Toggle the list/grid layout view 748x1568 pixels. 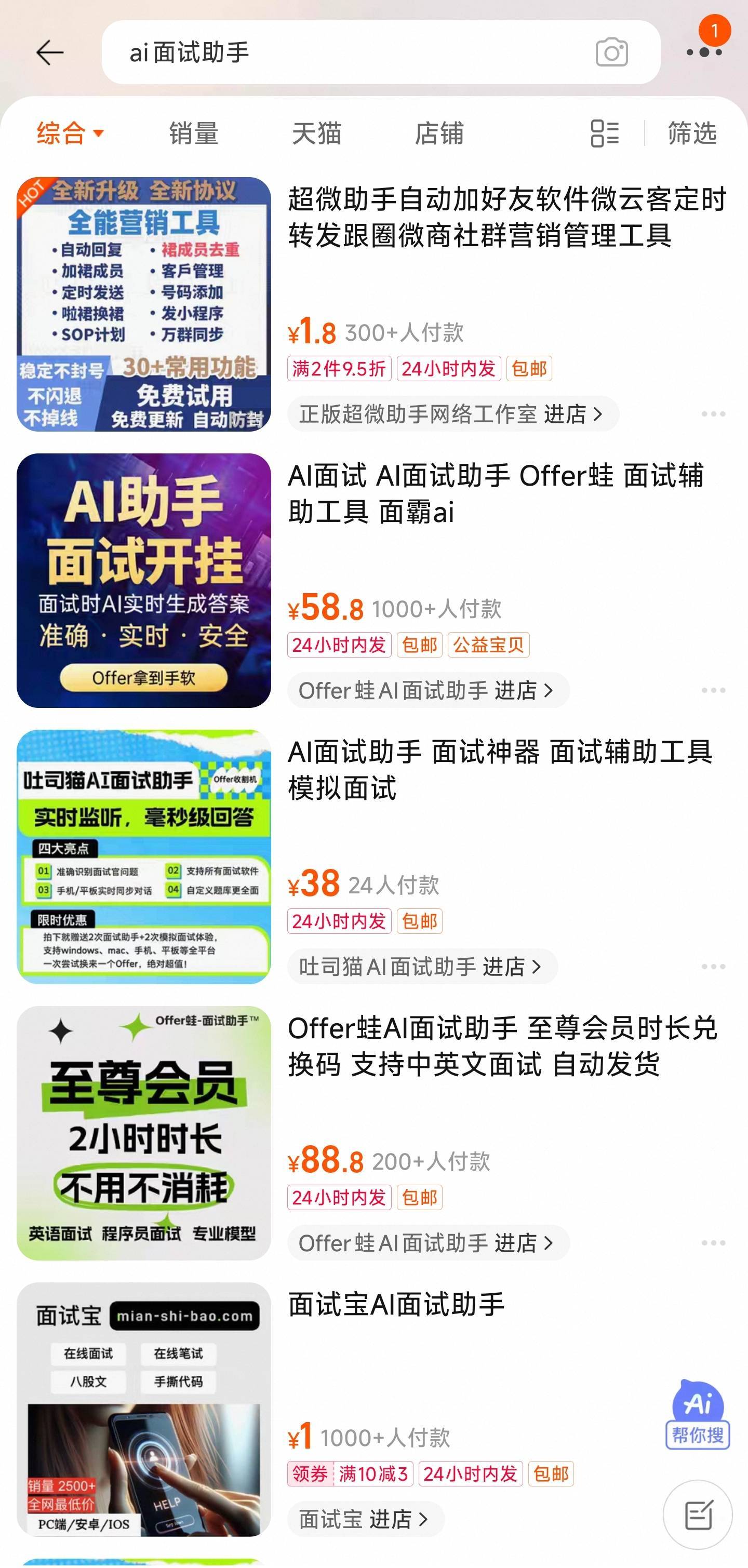(x=604, y=132)
